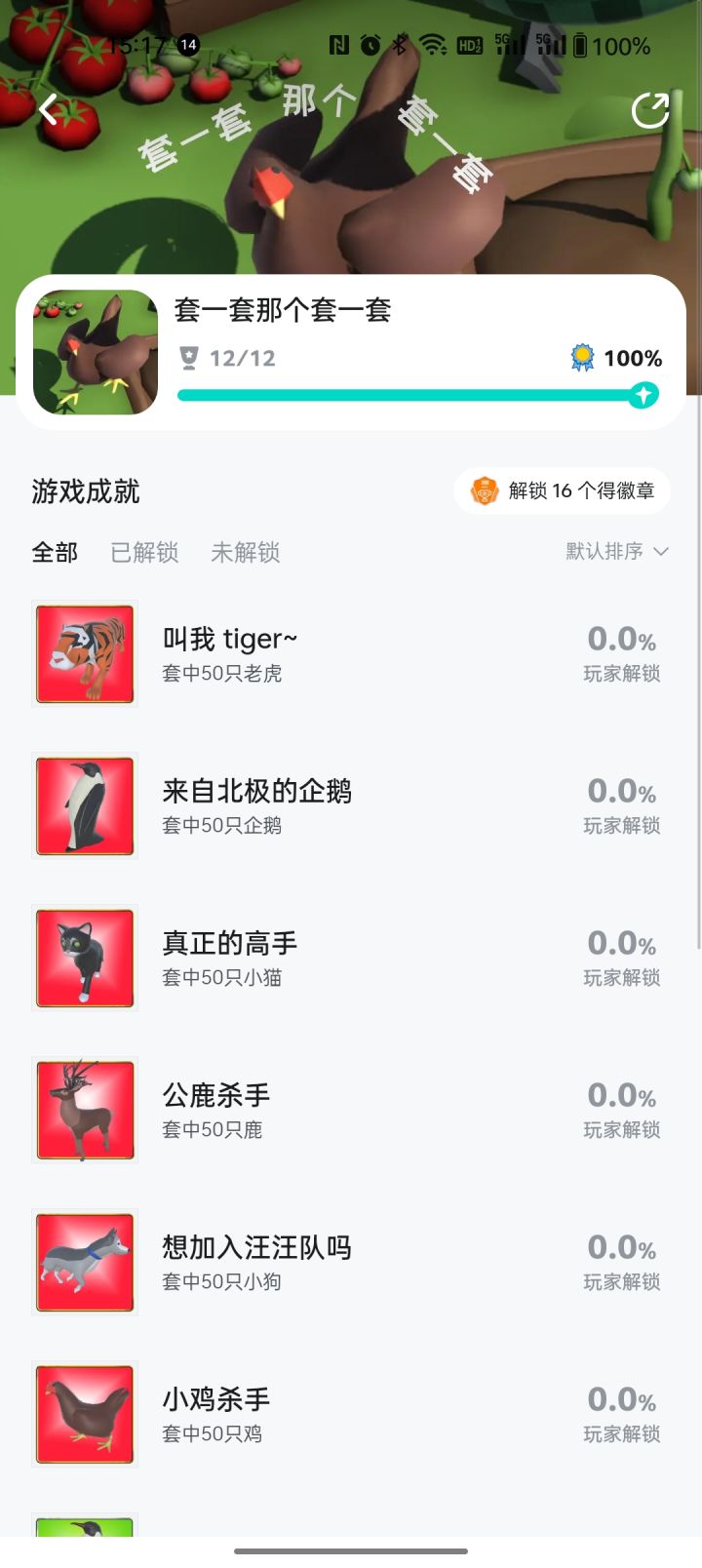Open the 默认排序 sorting dropdown
The width and height of the screenshot is (702, 1568).
click(618, 551)
